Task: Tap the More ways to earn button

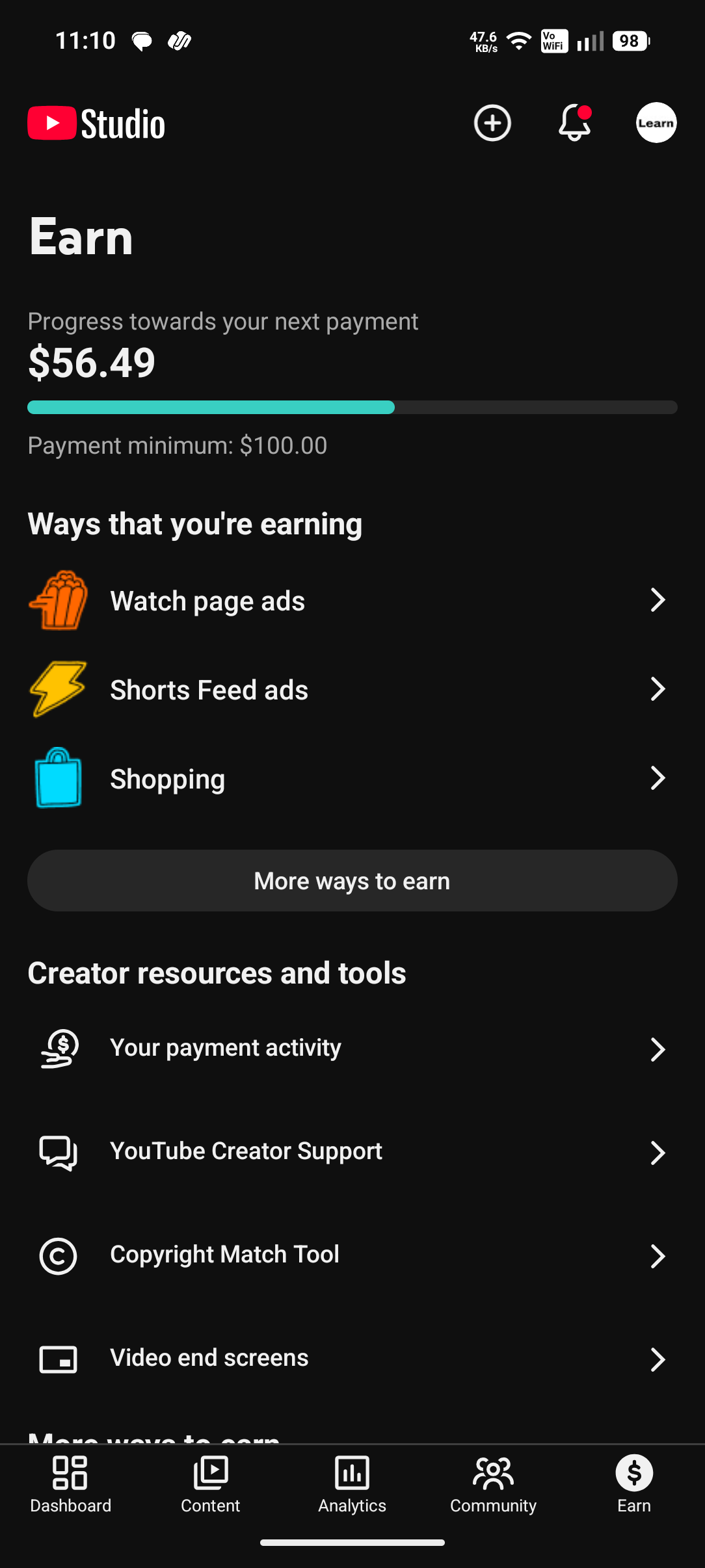Action: [352, 881]
